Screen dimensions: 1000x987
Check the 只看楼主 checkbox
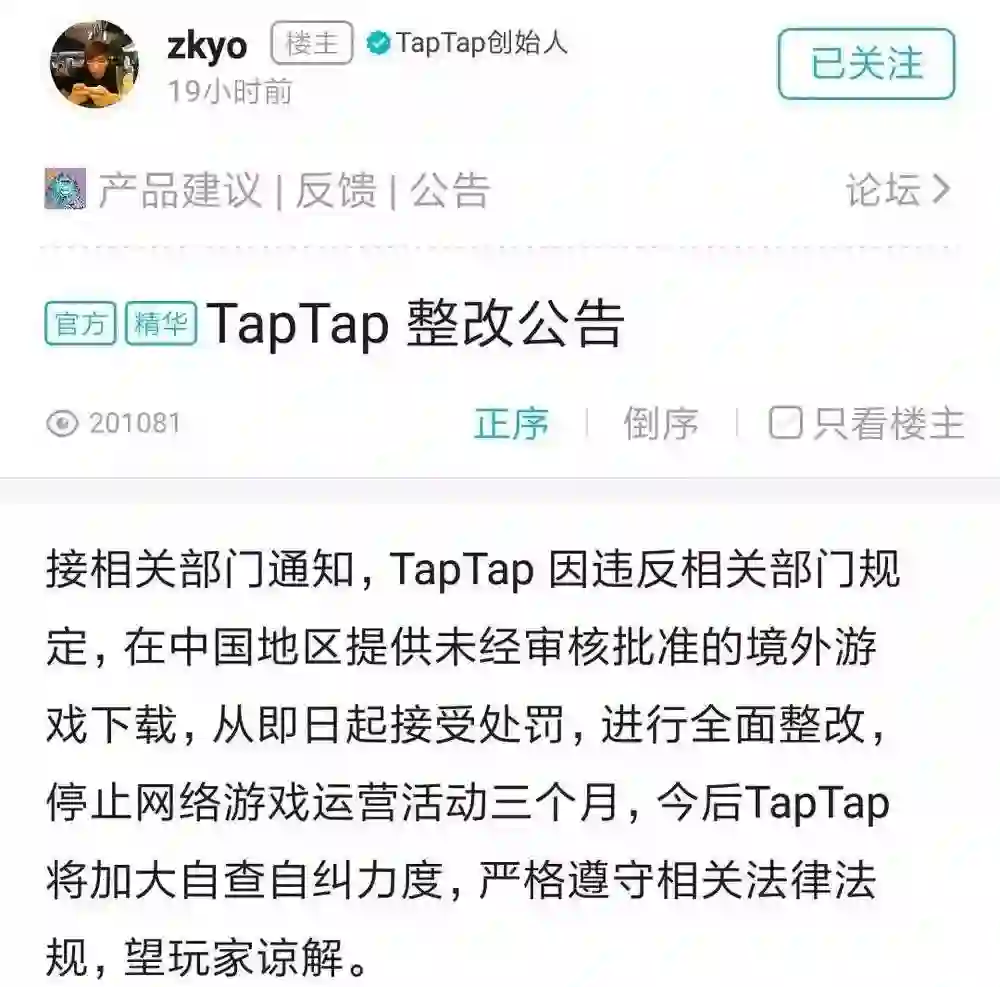pyautogui.click(x=787, y=423)
